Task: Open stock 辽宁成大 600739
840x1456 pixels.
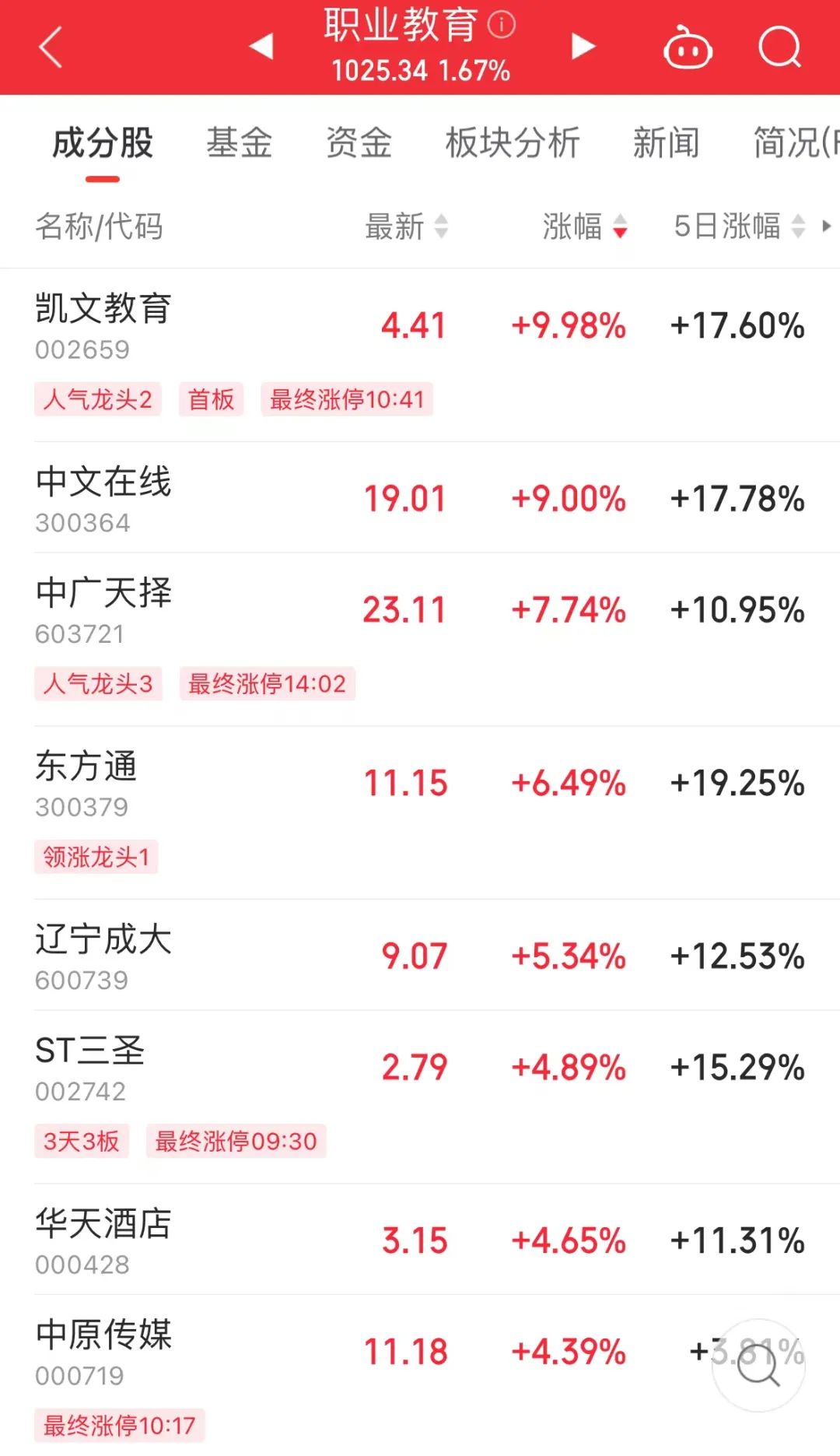Action: point(103,956)
